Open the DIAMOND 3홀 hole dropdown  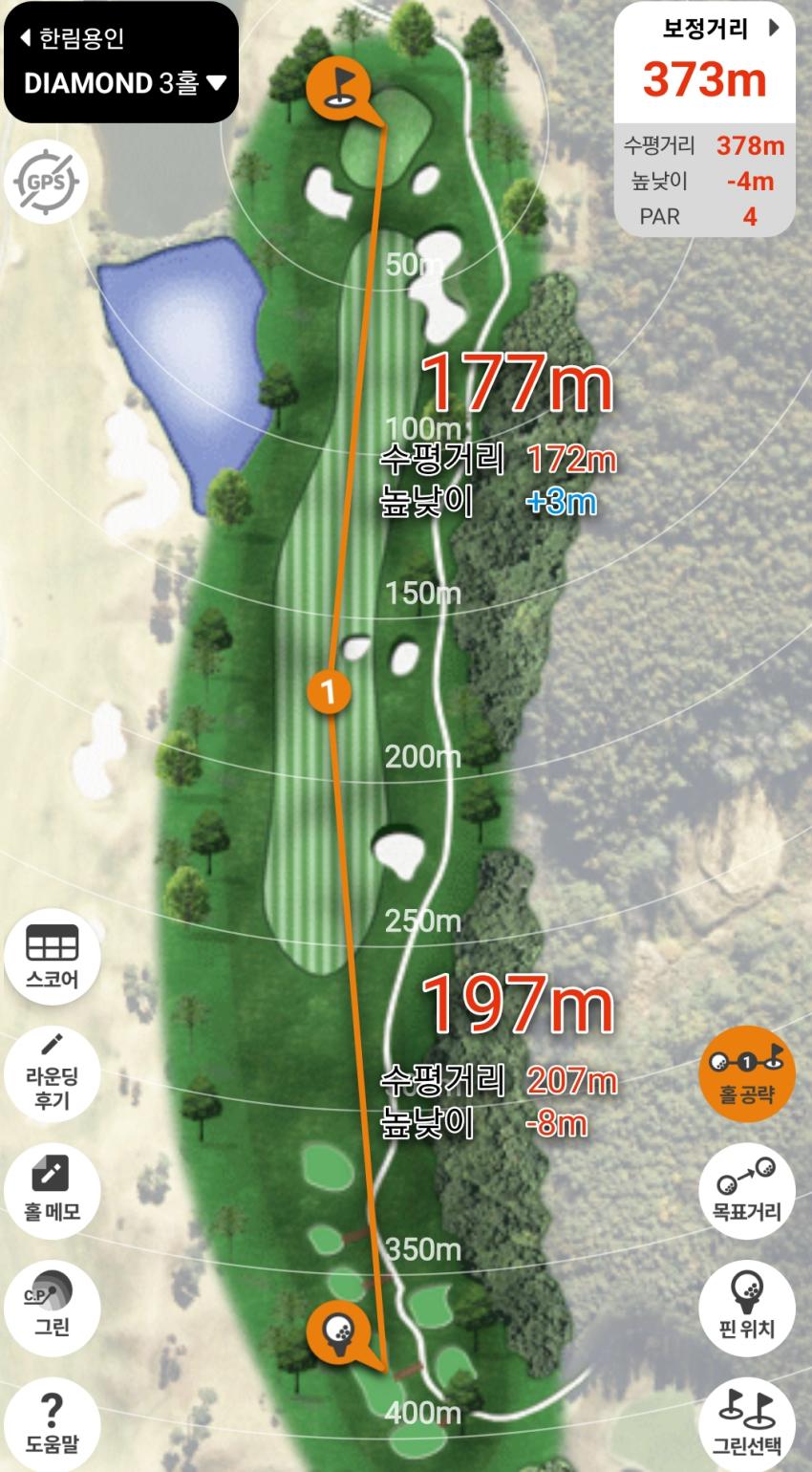coord(124,83)
